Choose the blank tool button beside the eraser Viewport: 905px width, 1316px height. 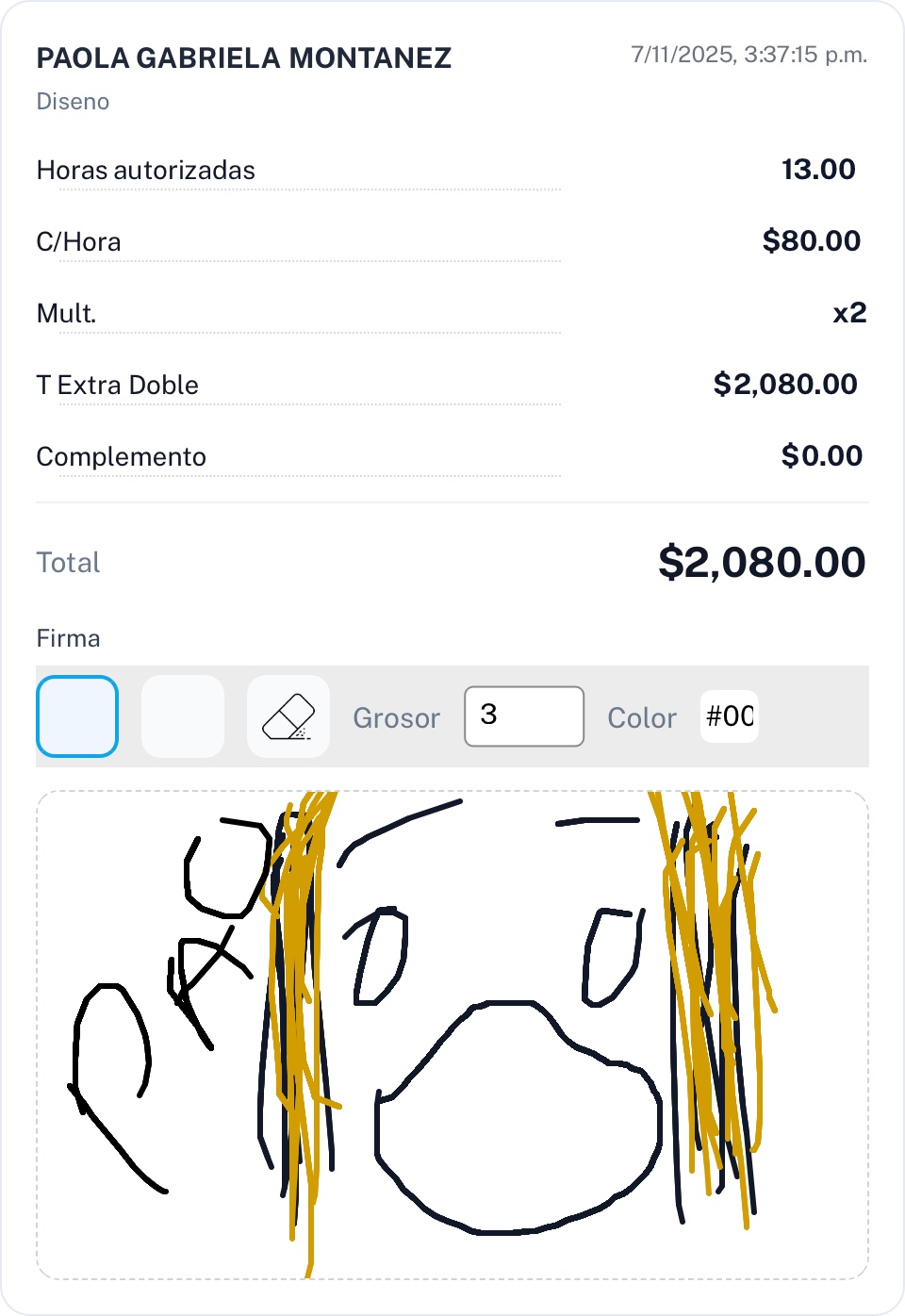coord(183,716)
